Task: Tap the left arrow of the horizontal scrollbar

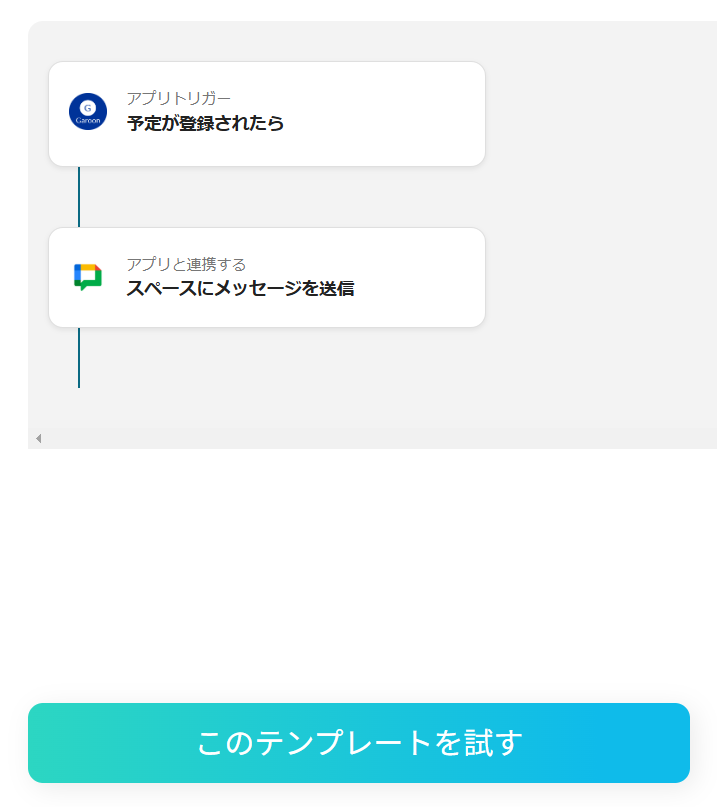Action: [x=38, y=438]
